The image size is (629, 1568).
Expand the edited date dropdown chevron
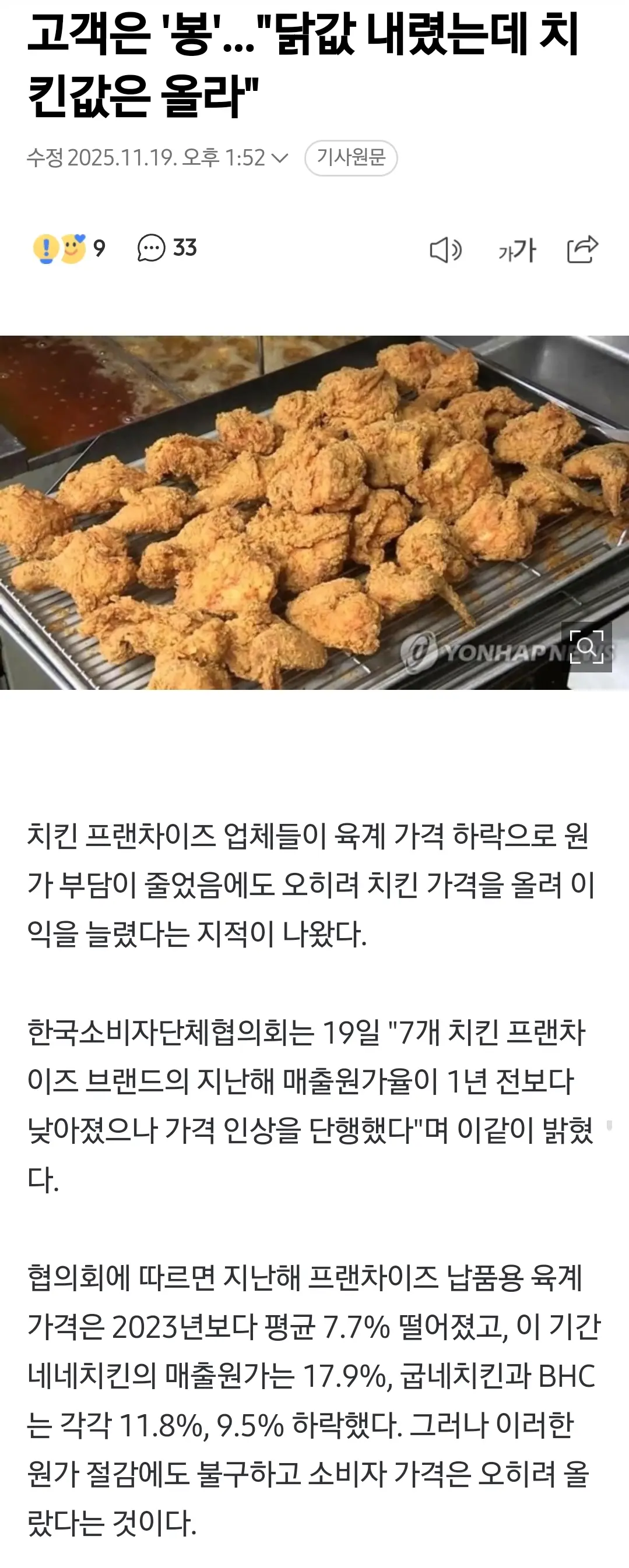tap(279, 158)
